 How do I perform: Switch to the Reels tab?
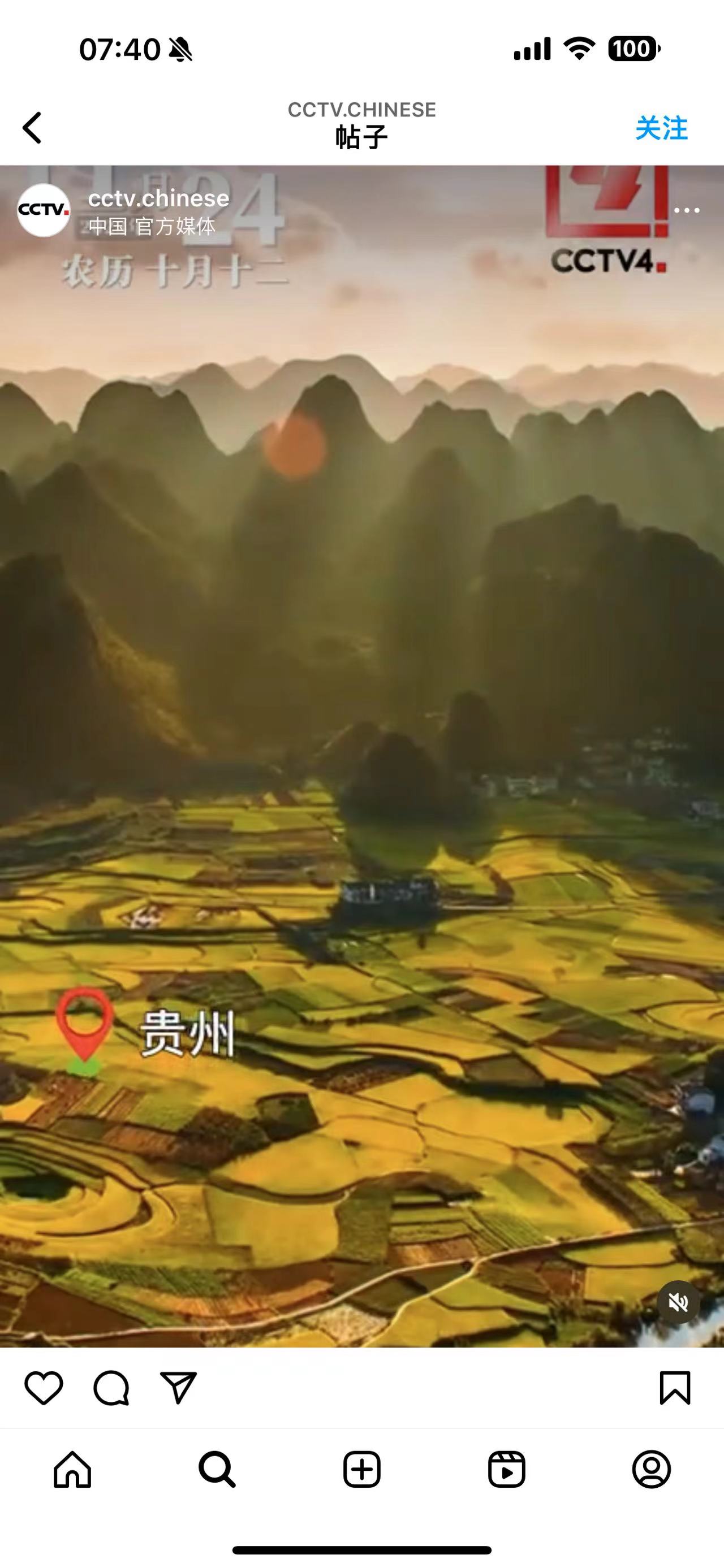tap(506, 1470)
